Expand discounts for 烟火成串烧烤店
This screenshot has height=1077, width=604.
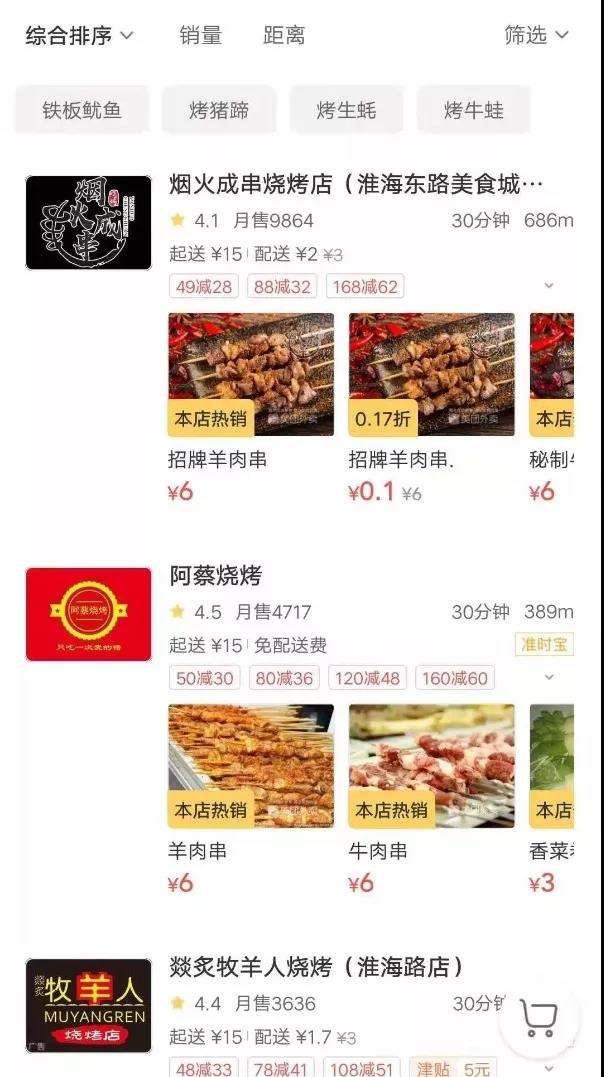[x=548, y=286]
